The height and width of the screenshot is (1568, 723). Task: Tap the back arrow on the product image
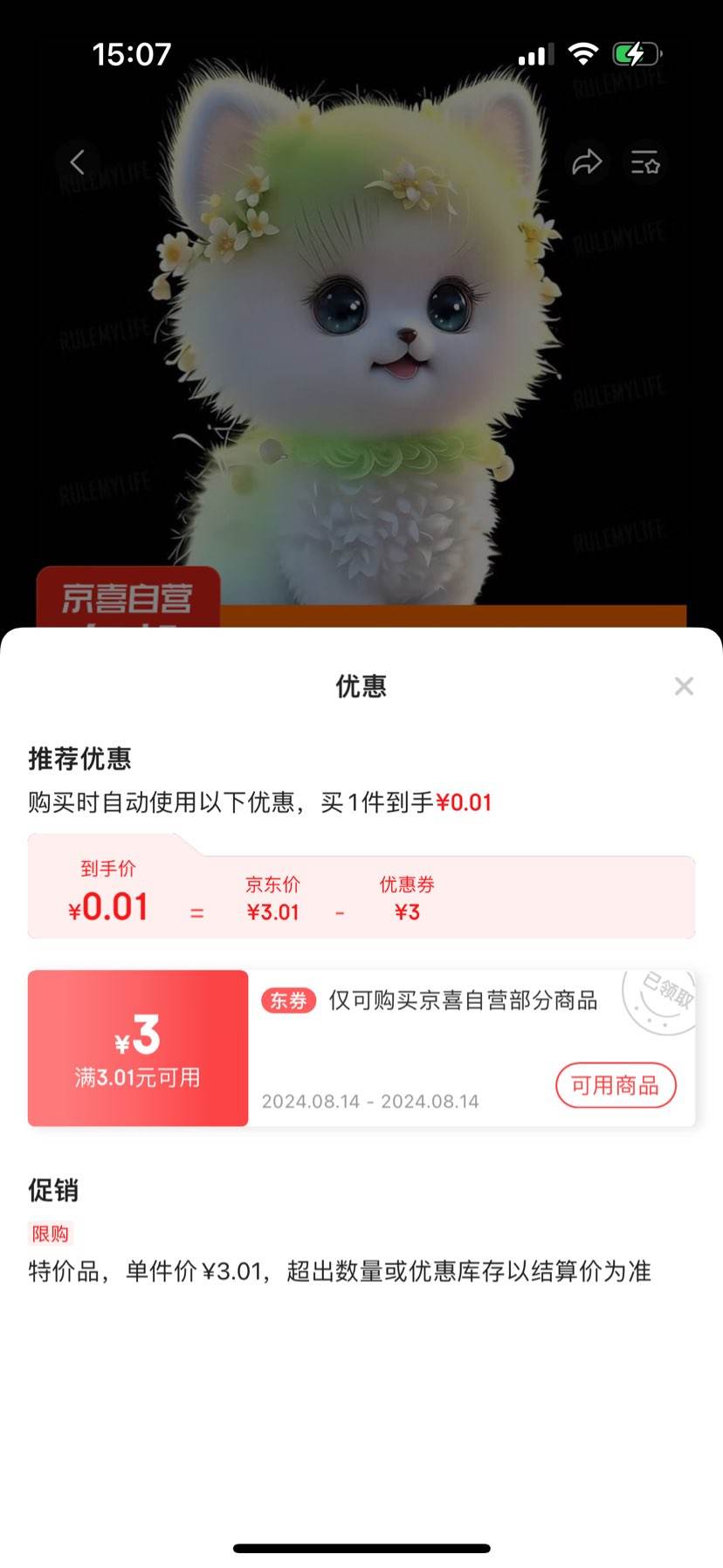(77, 162)
